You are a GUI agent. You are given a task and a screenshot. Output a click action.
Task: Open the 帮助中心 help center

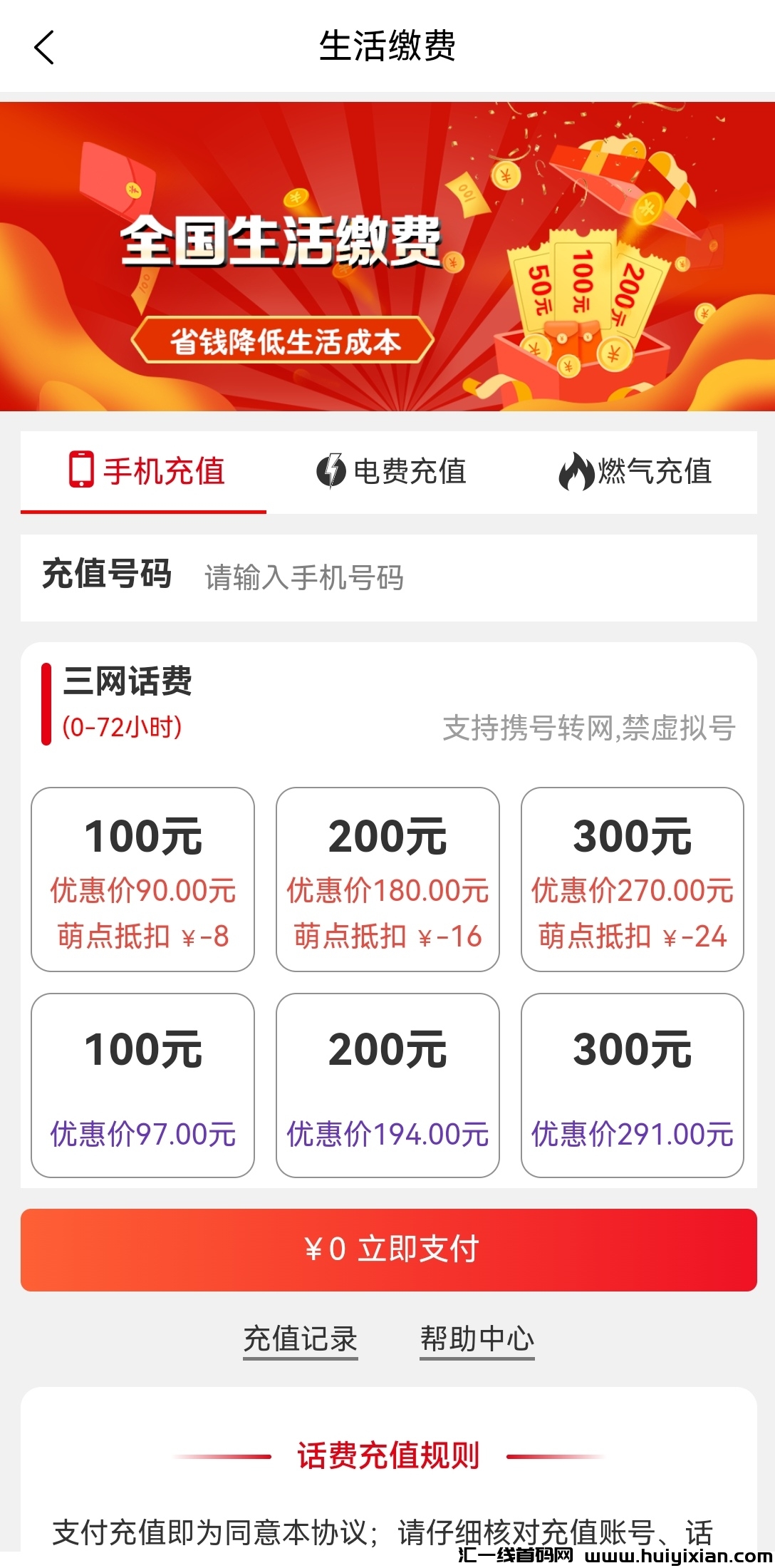coord(477,1339)
